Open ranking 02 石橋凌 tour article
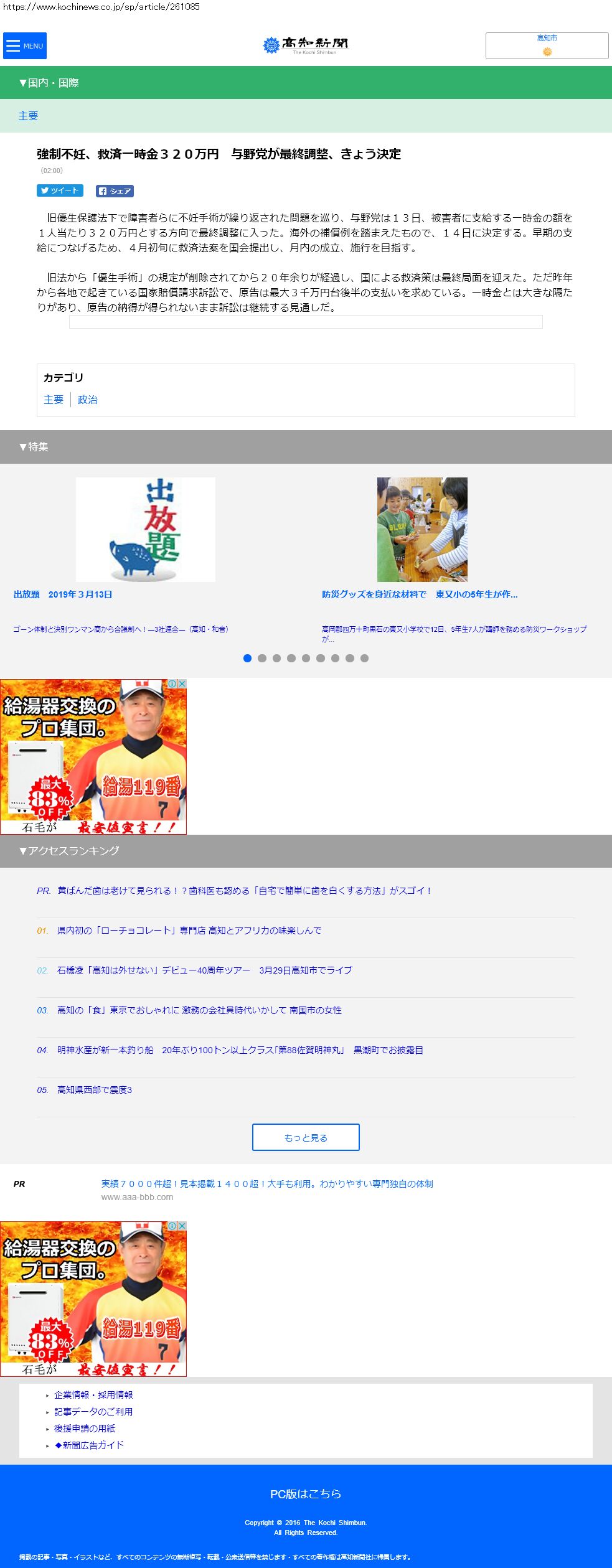 [x=204, y=970]
